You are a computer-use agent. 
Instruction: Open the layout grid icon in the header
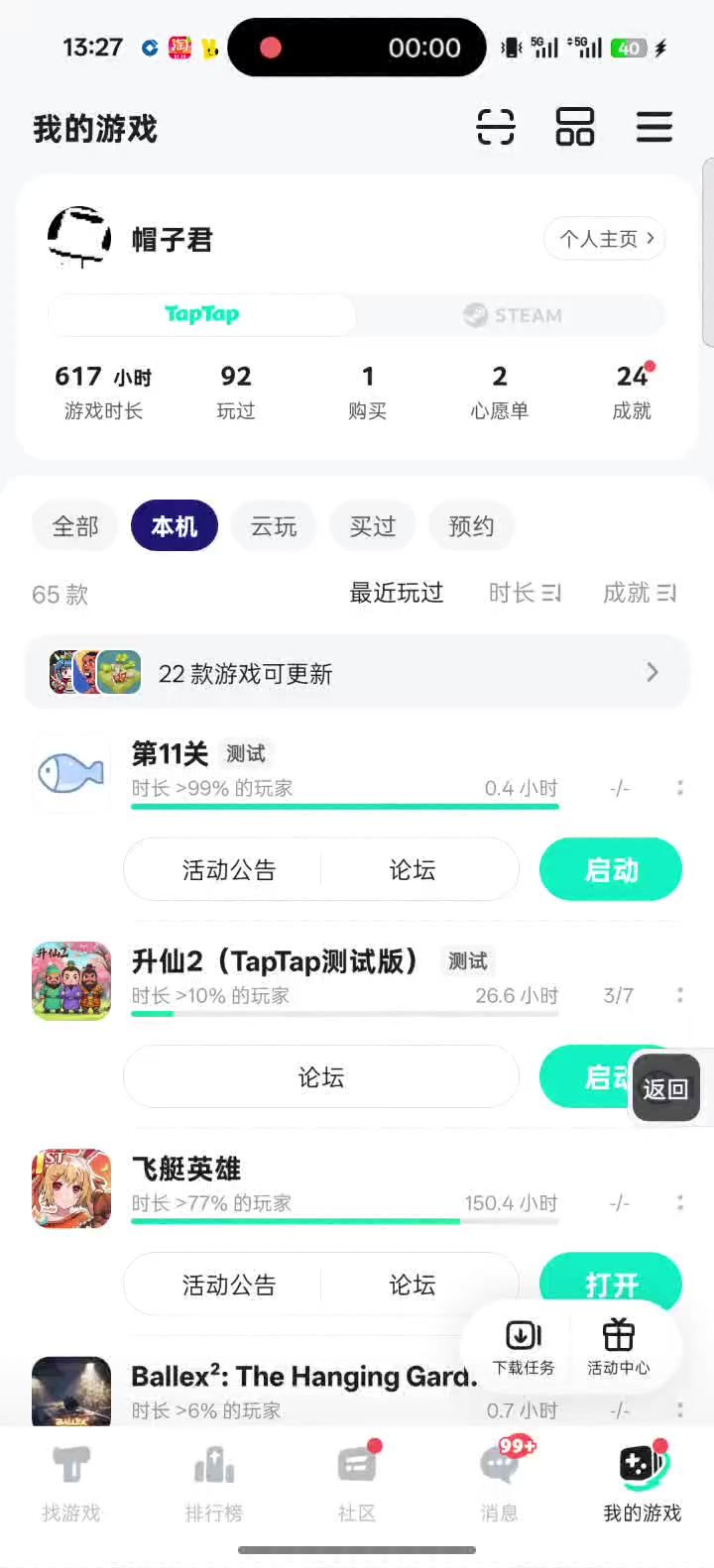click(x=574, y=128)
